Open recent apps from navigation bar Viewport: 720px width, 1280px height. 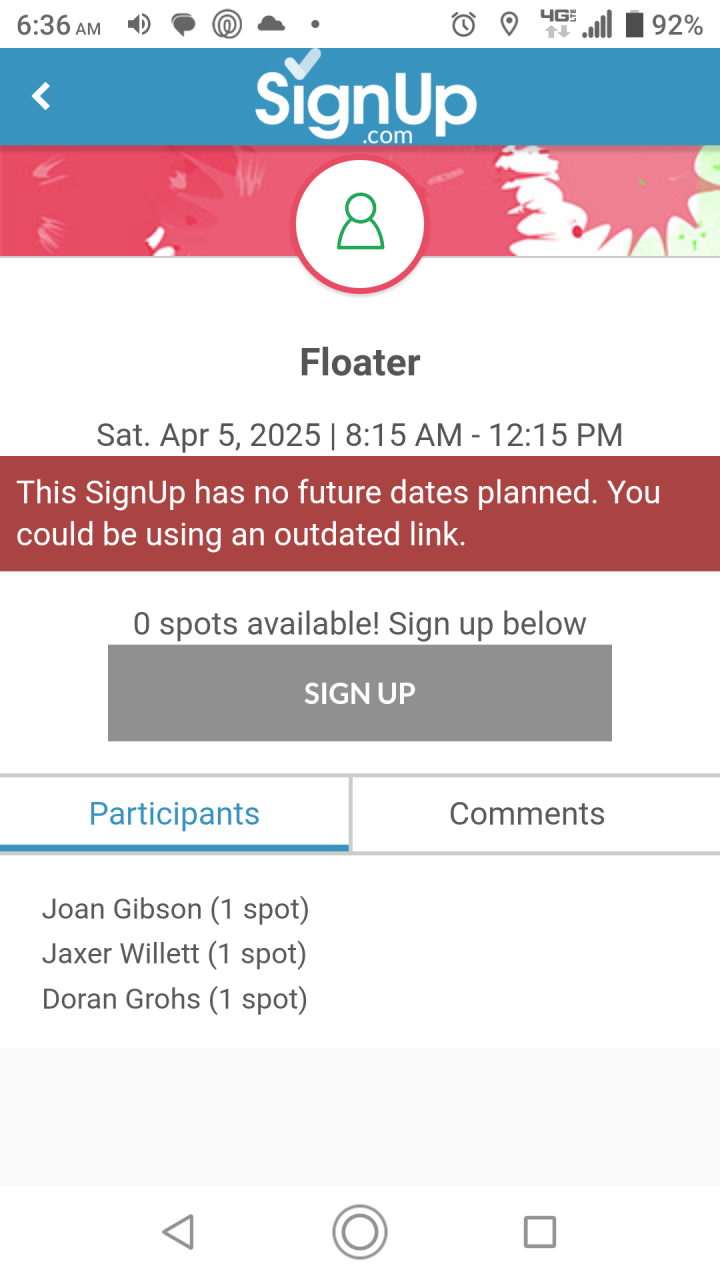(x=539, y=1232)
